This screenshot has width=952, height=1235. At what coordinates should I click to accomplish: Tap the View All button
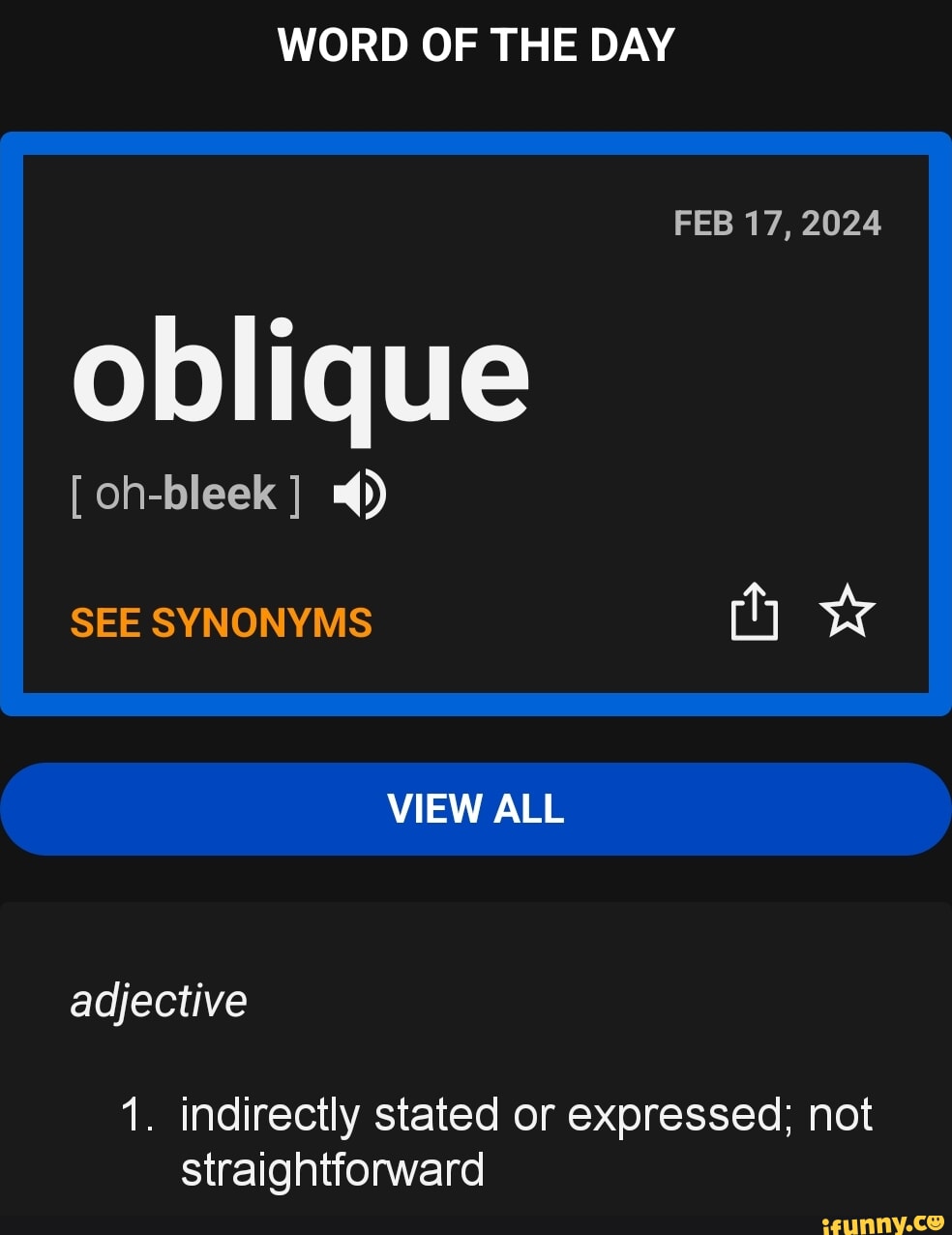point(476,809)
